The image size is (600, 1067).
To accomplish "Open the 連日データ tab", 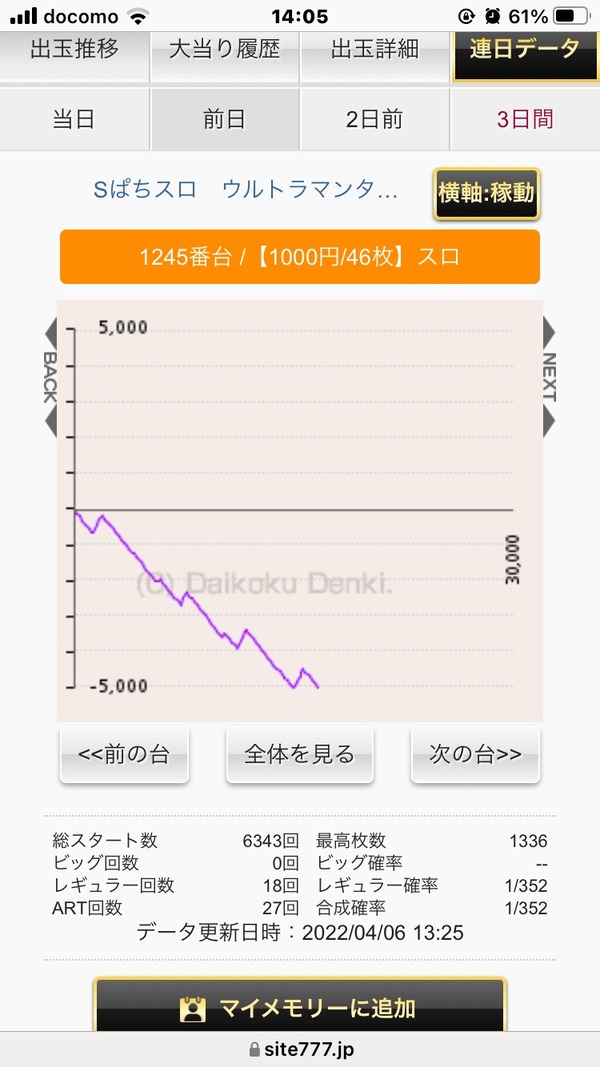I will (x=525, y=56).
